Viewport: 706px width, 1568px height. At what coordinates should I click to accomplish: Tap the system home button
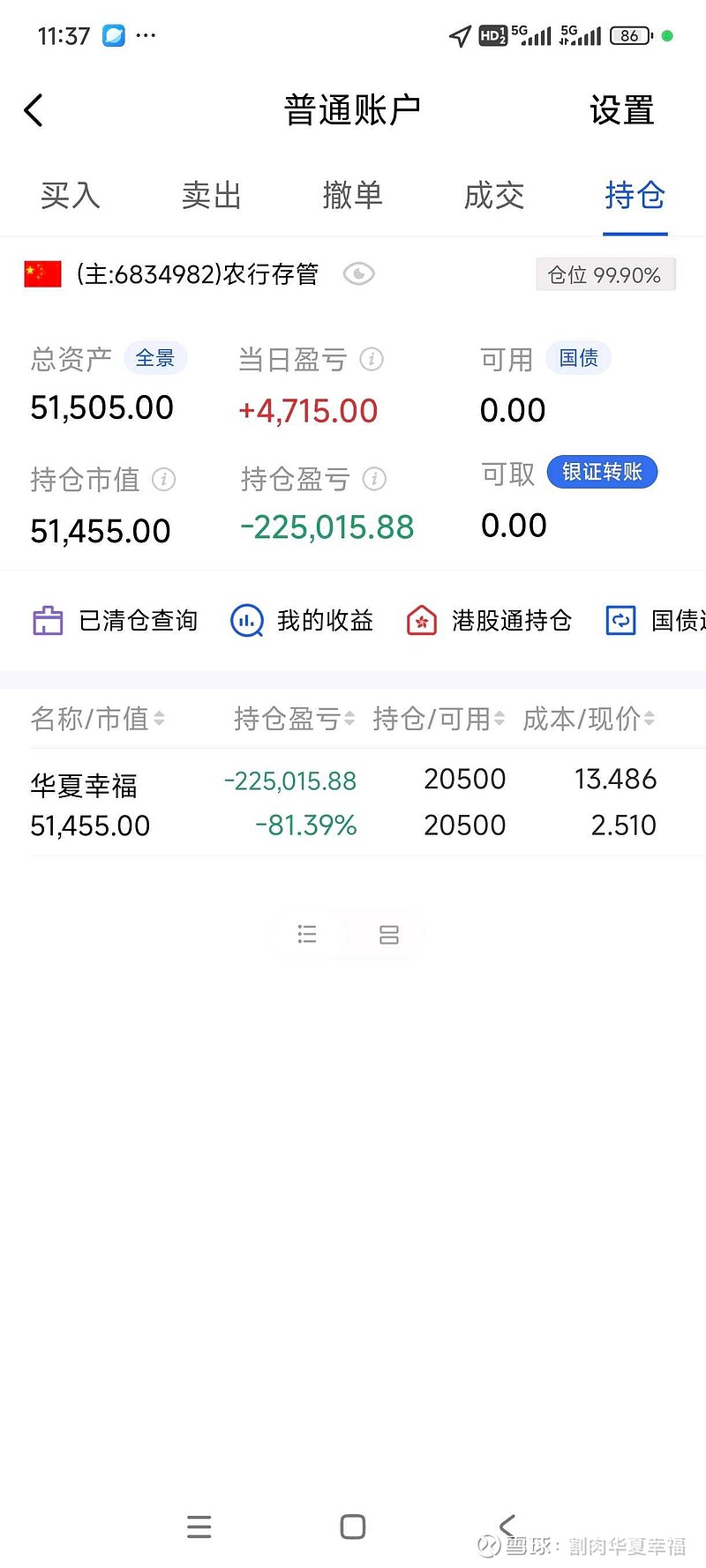pos(353,1527)
